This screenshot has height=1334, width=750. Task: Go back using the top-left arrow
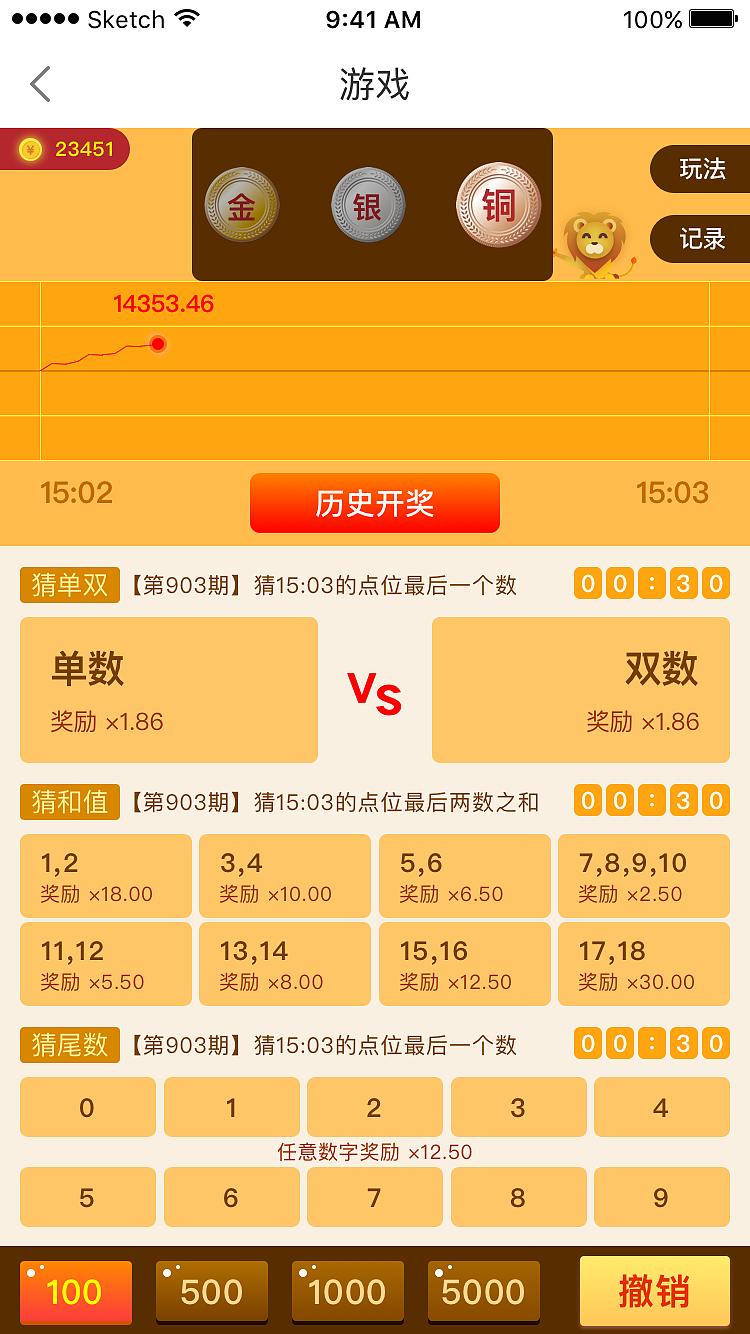pyautogui.click(x=40, y=85)
